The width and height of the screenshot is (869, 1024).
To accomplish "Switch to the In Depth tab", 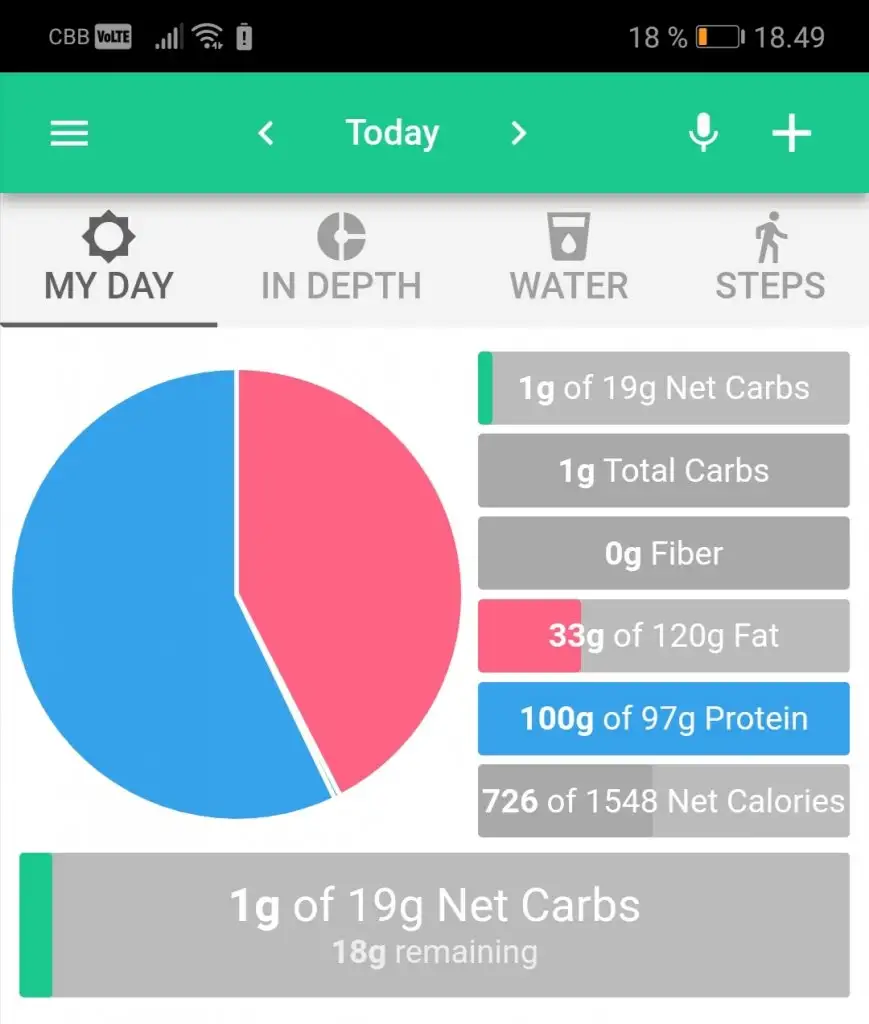I will (341, 261).
